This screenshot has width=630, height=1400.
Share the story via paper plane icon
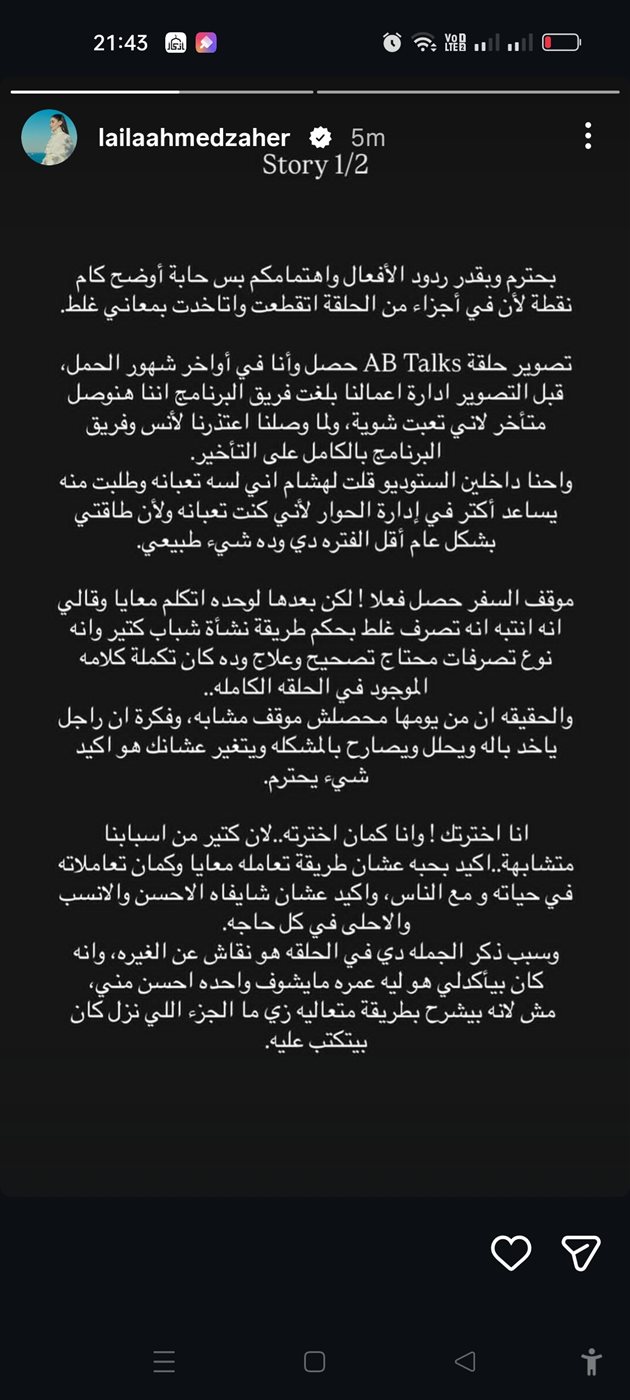tap(580, 1253)
